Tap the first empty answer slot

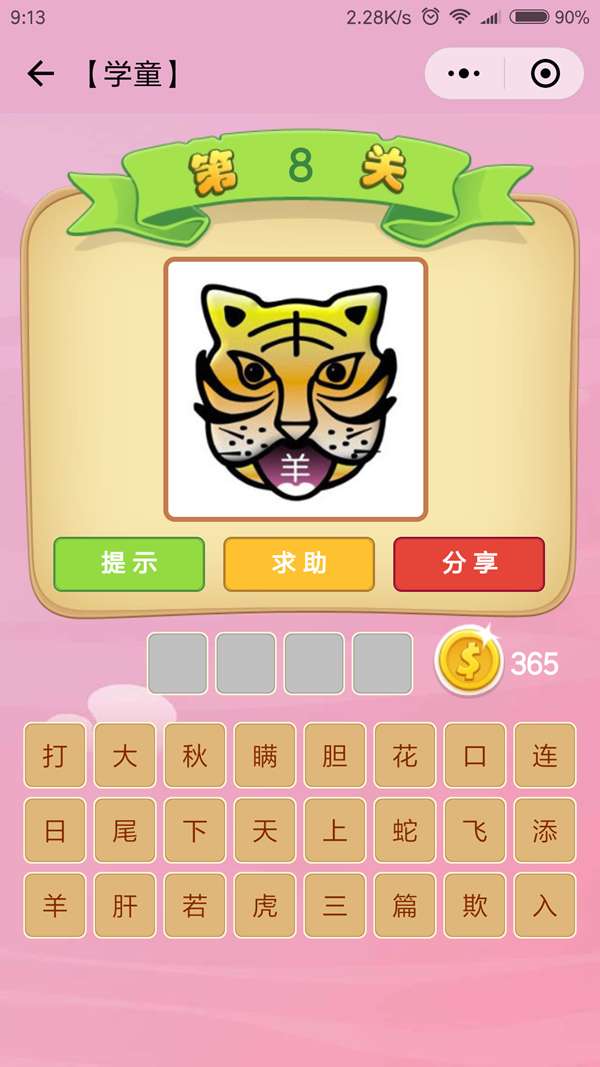pyautogui.click(x=178, y=663)
